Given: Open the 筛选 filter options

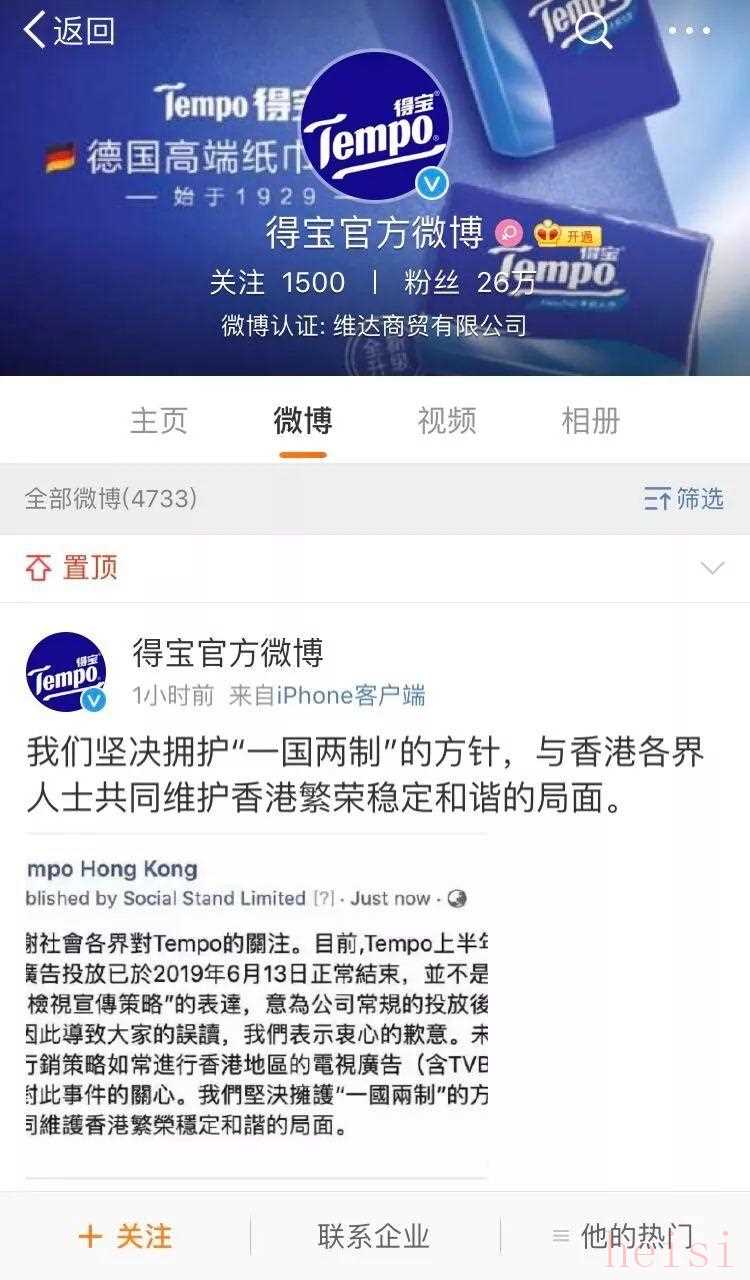Looking at the screenshot, I should pos(684,498).
